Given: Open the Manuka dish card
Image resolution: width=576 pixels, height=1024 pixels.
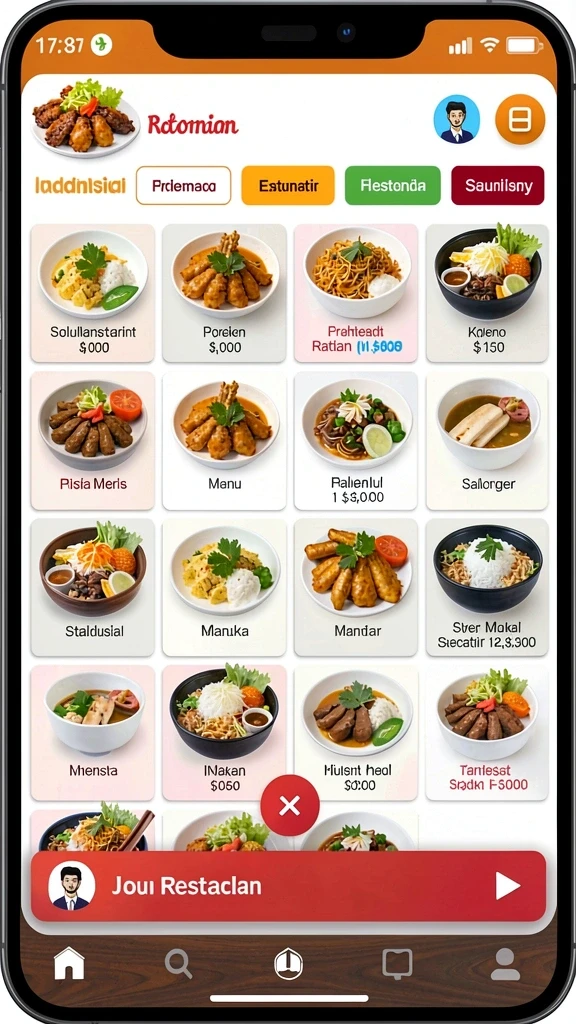Looking at the screenshot, I should (x=225, y=588).
